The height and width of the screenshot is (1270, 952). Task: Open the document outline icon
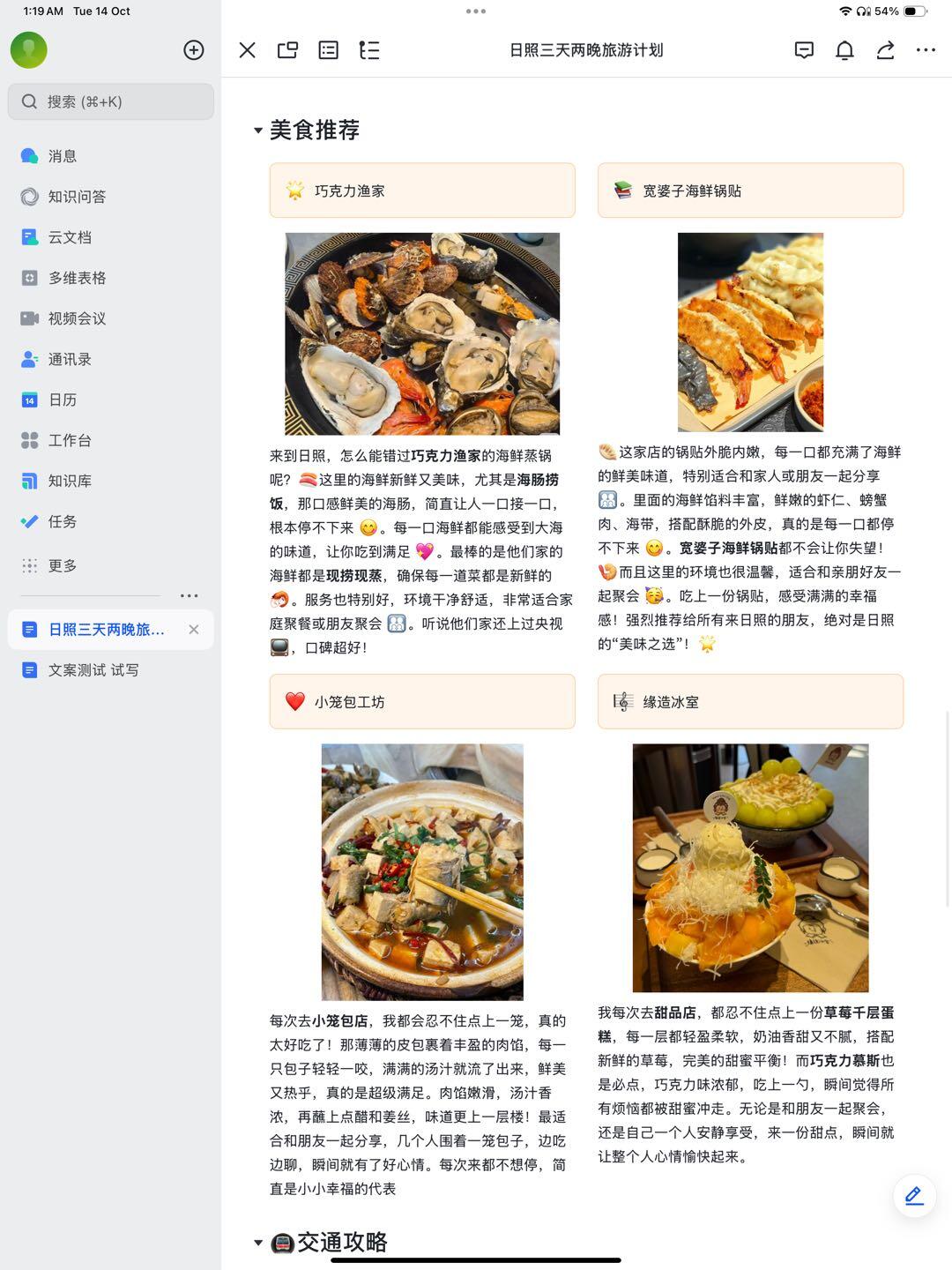coord(369,50)
